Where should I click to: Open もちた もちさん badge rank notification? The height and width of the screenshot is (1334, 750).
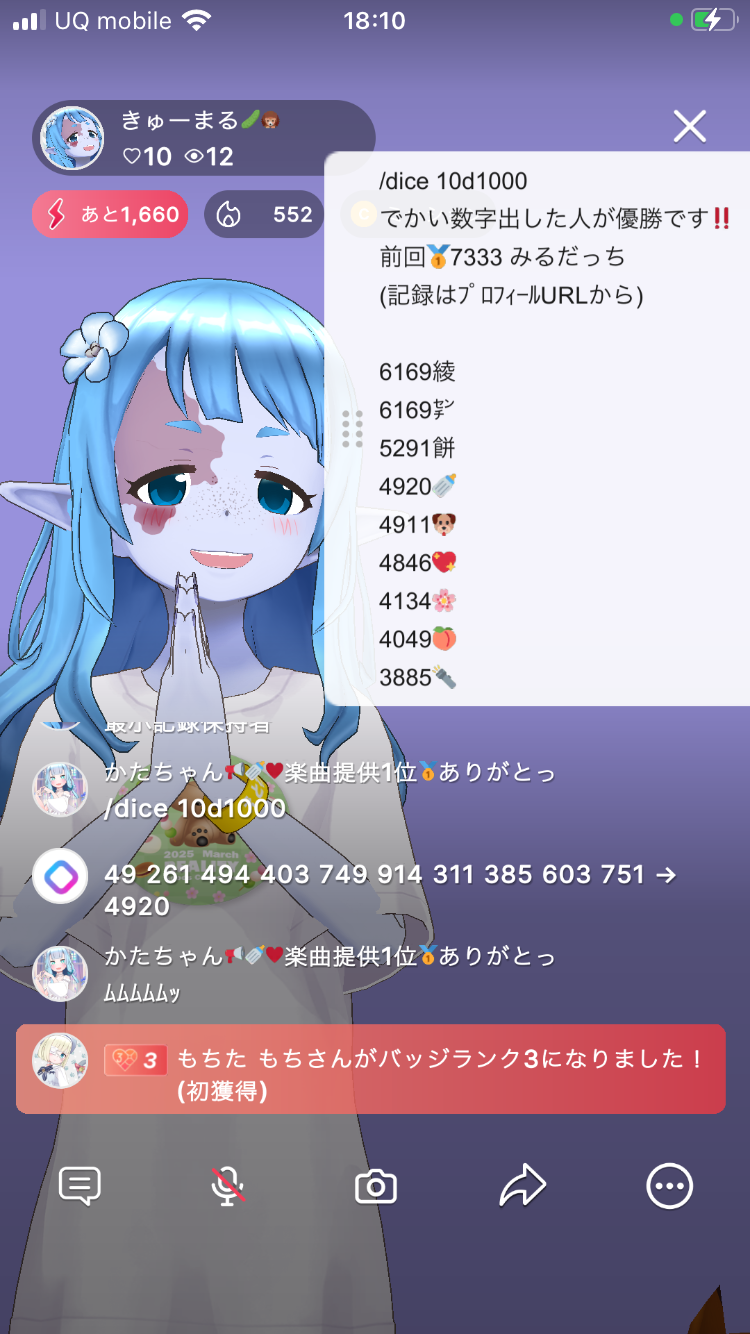pyautogui.click(x=370, y=1069)
